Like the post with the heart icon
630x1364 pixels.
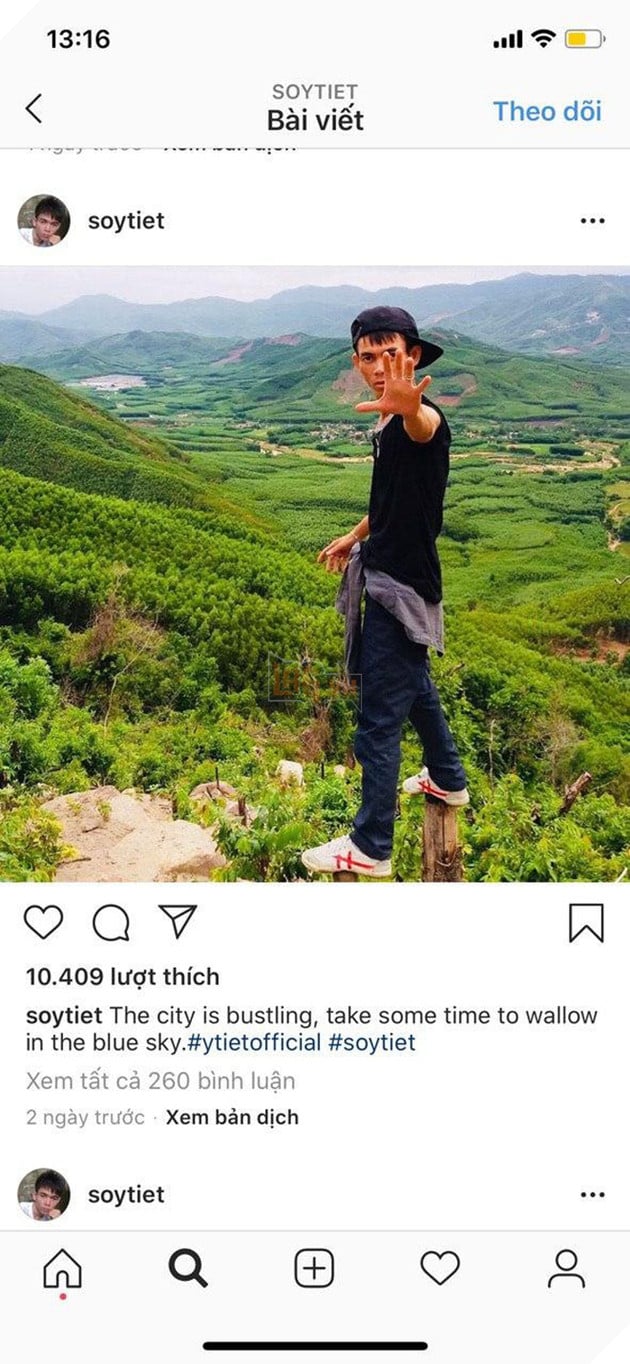[43, 922]
